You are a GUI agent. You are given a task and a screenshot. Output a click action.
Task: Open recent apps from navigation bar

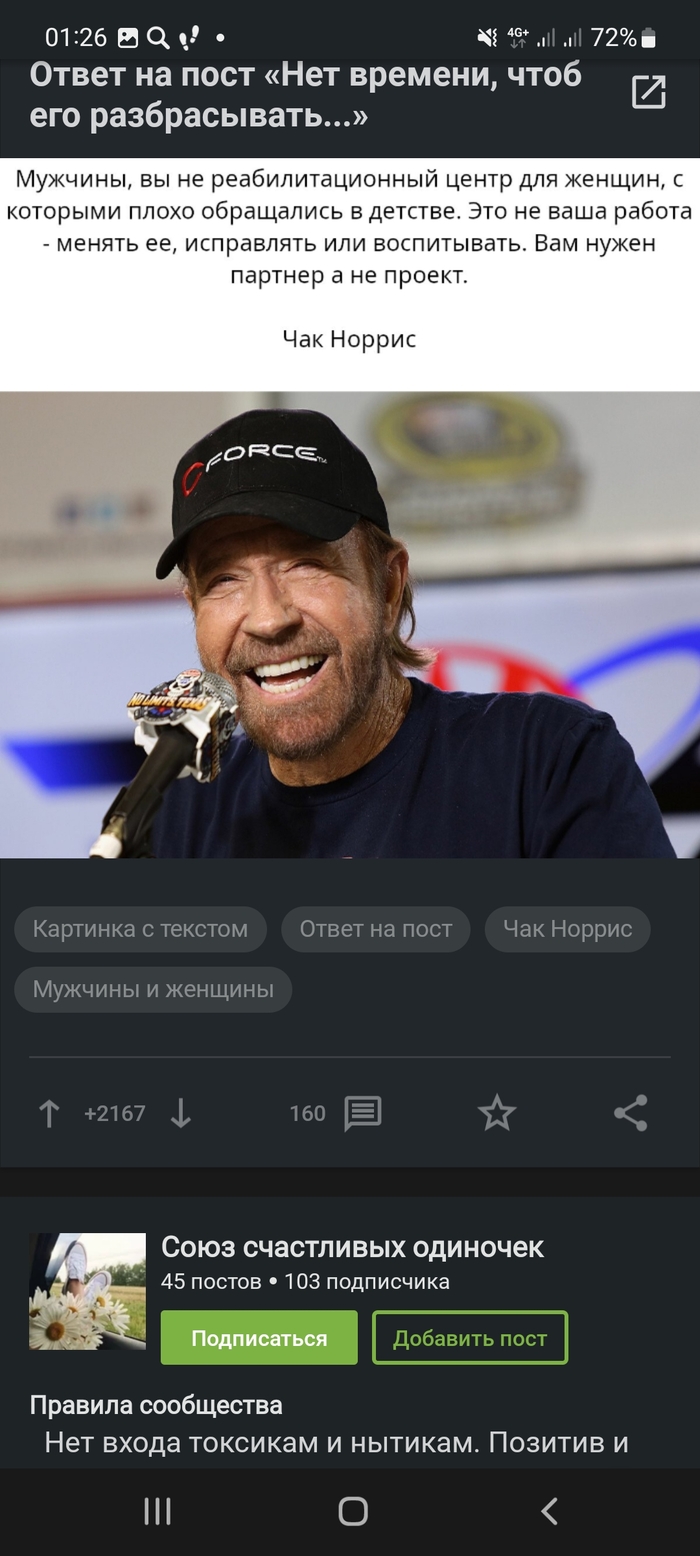[x=157, y=1511]
